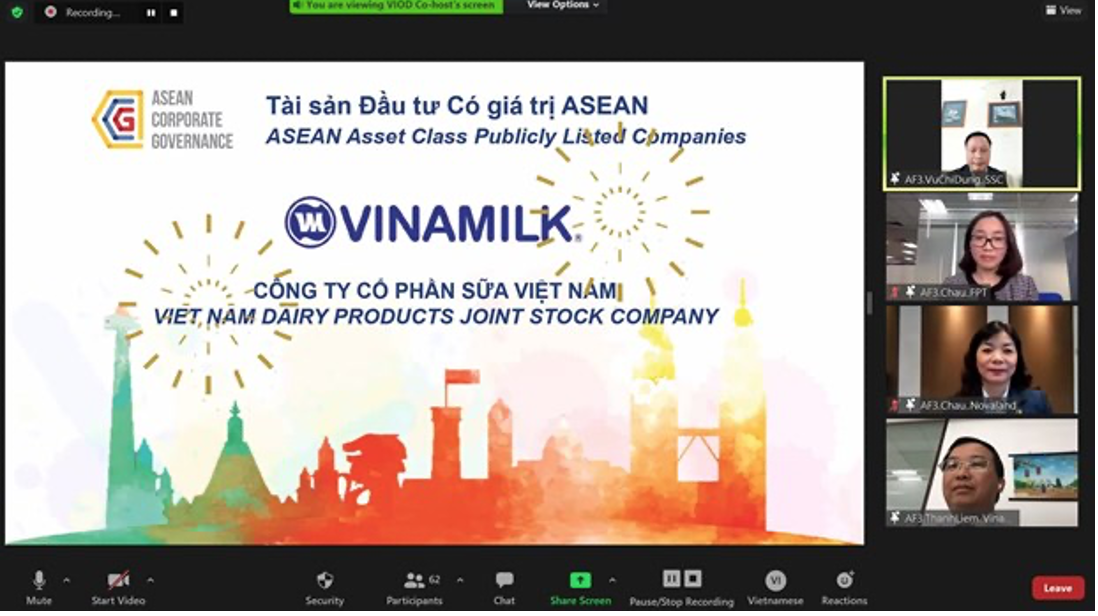
Task: Expand audio options arrow beside Mute
Action: pyautogui.click(x=67, y=580)
